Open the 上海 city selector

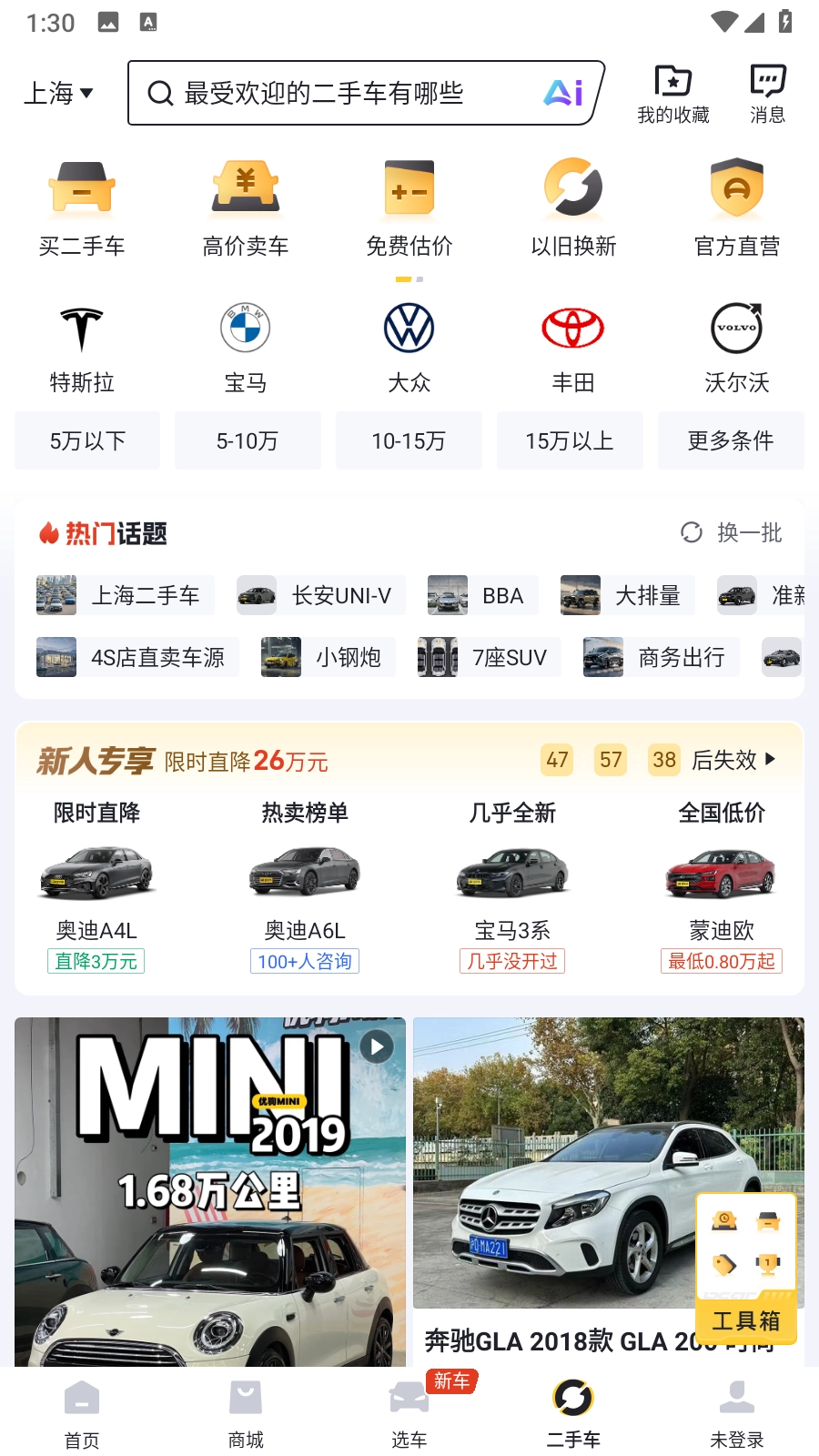[58, 93]
